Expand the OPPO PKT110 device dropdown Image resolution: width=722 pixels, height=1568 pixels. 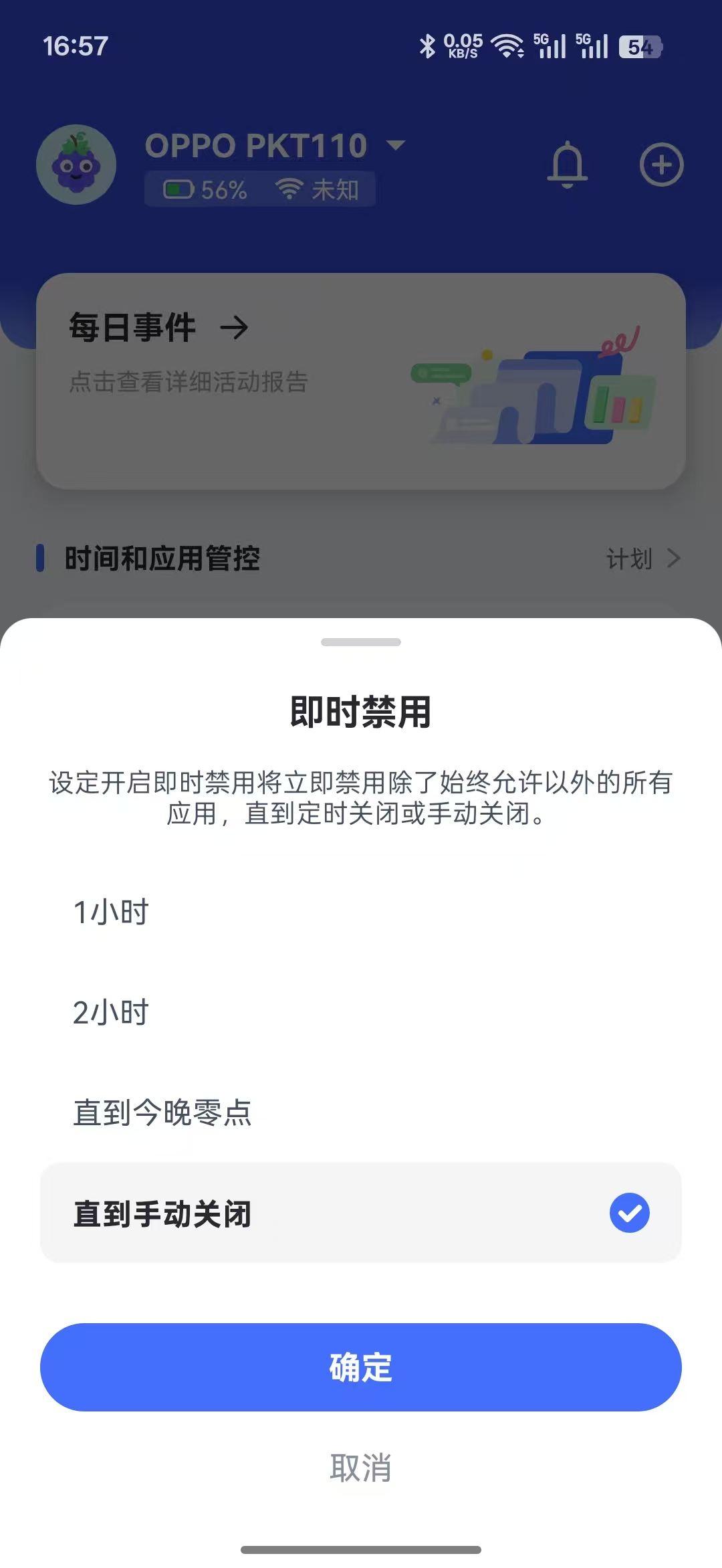click(396, 146)
